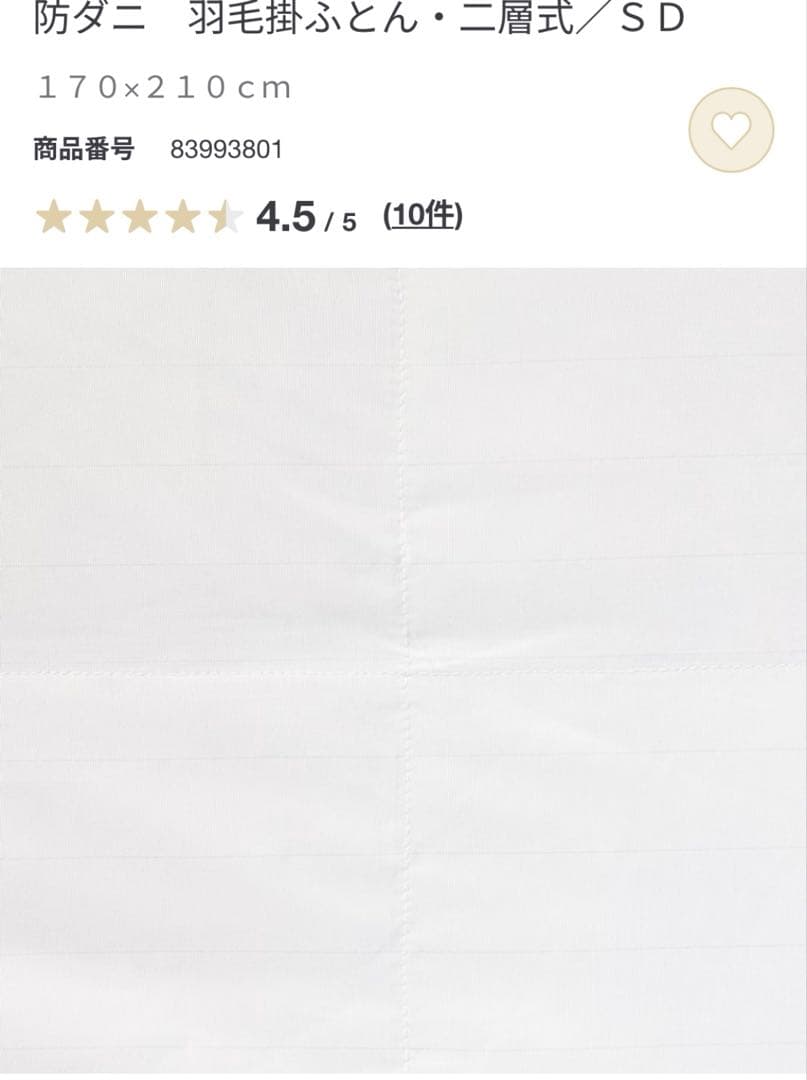The image size is (807, 1080).
Task: Click the center seam of the futon image
Action: pos(403,670)
